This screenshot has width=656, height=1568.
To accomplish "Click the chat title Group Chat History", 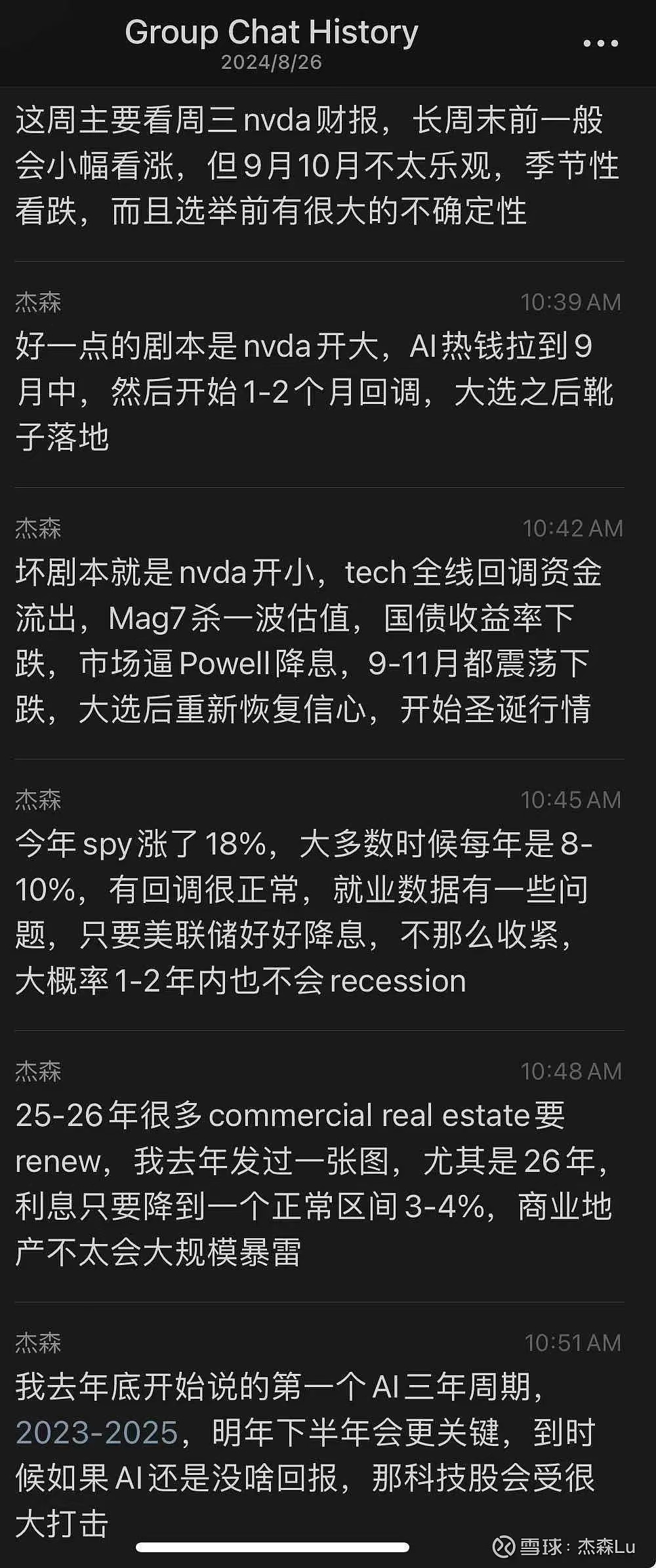I will (x=270, y=33).
